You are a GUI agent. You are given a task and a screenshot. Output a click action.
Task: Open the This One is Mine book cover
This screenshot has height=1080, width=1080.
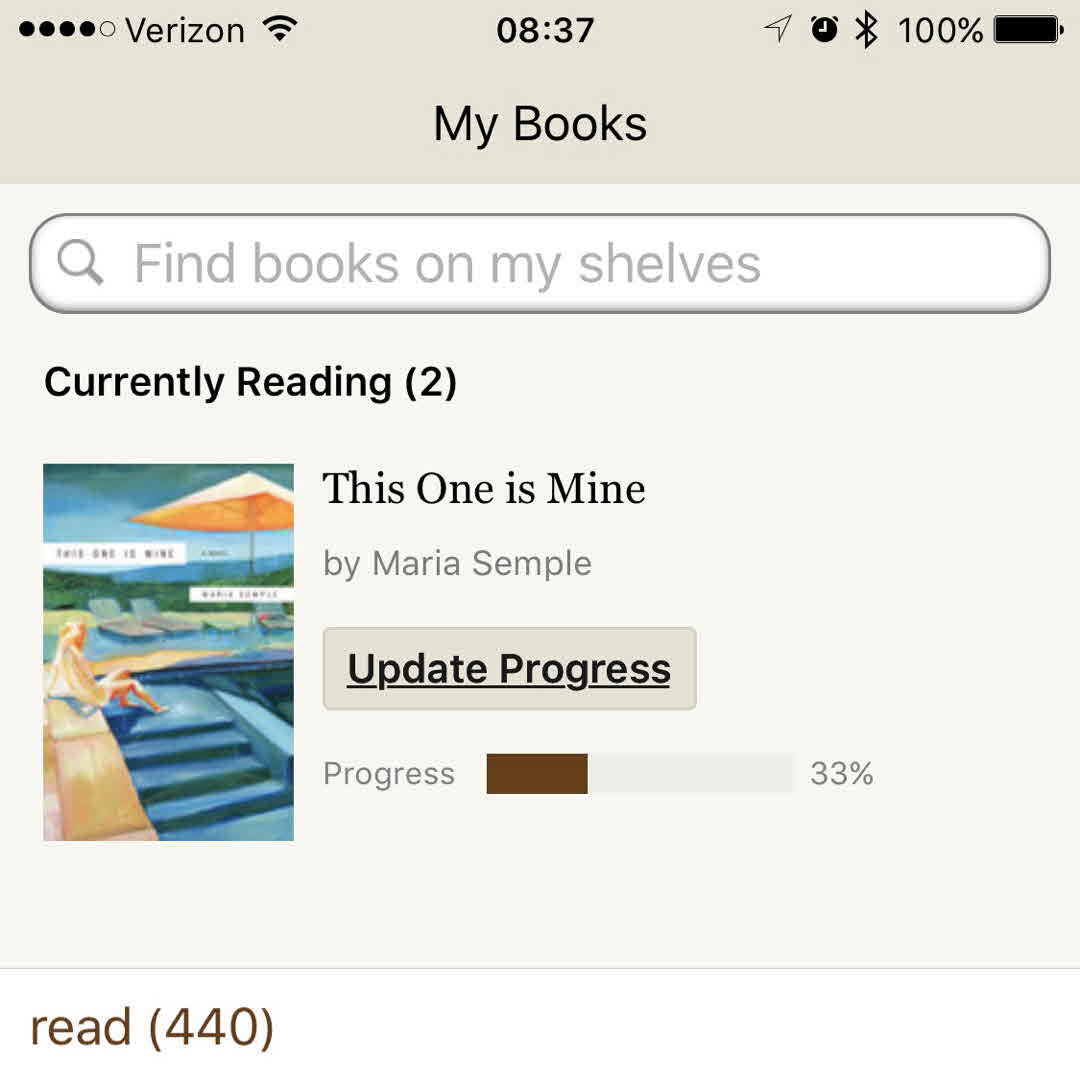(x=168, y=652)
